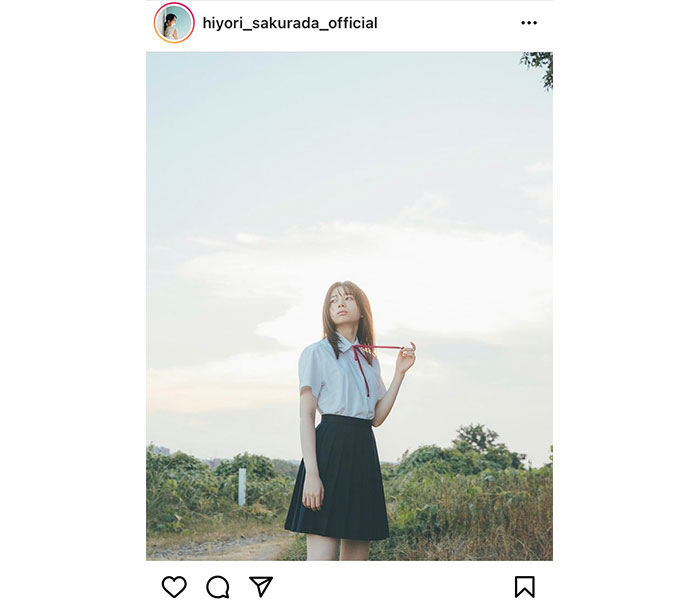Open the hiyori_sakurada_official username link
Image resolution: width=700 pixels, height=600 pixels.
pyautogui.click(x=289, y=23)
